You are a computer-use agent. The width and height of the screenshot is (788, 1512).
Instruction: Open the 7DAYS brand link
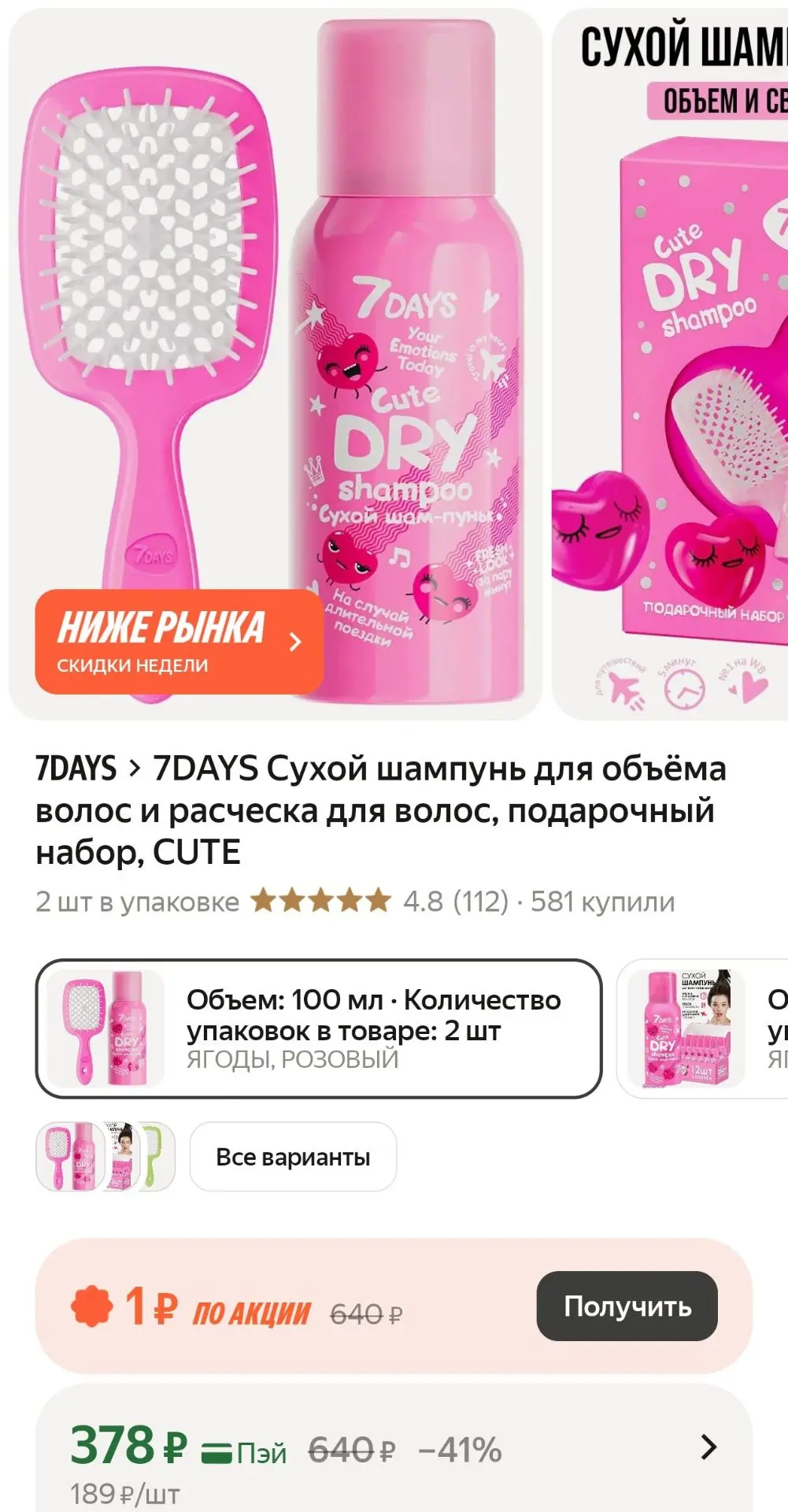click(x=76, y=769)
